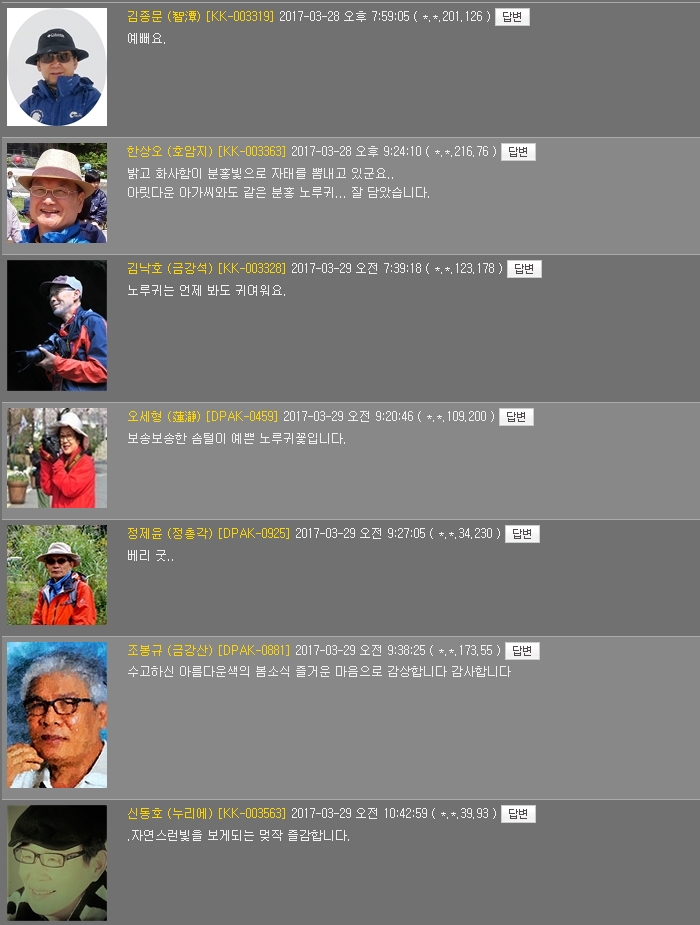Viewport: 700px width, 925px height.
Task: Reply to 조봉규's comment
Action: pos(522,651)
